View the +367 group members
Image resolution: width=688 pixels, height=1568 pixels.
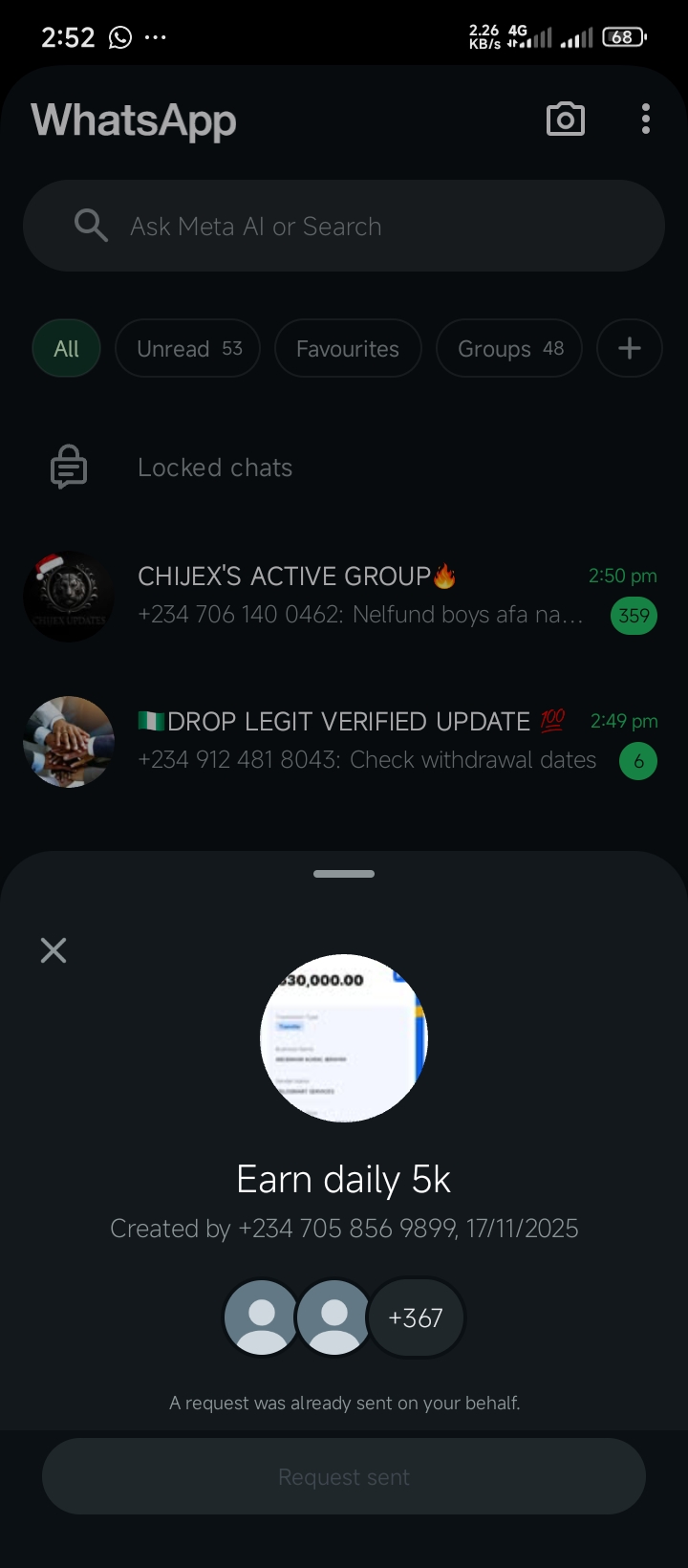tap(416, 1318)
